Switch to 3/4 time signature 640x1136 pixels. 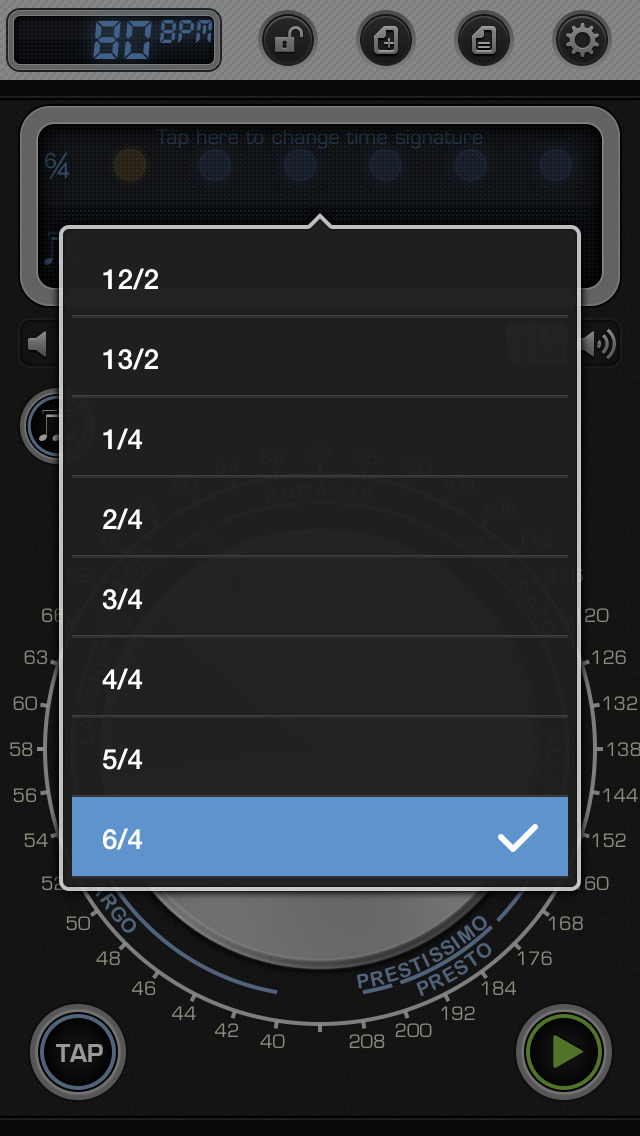click(320, 599)
